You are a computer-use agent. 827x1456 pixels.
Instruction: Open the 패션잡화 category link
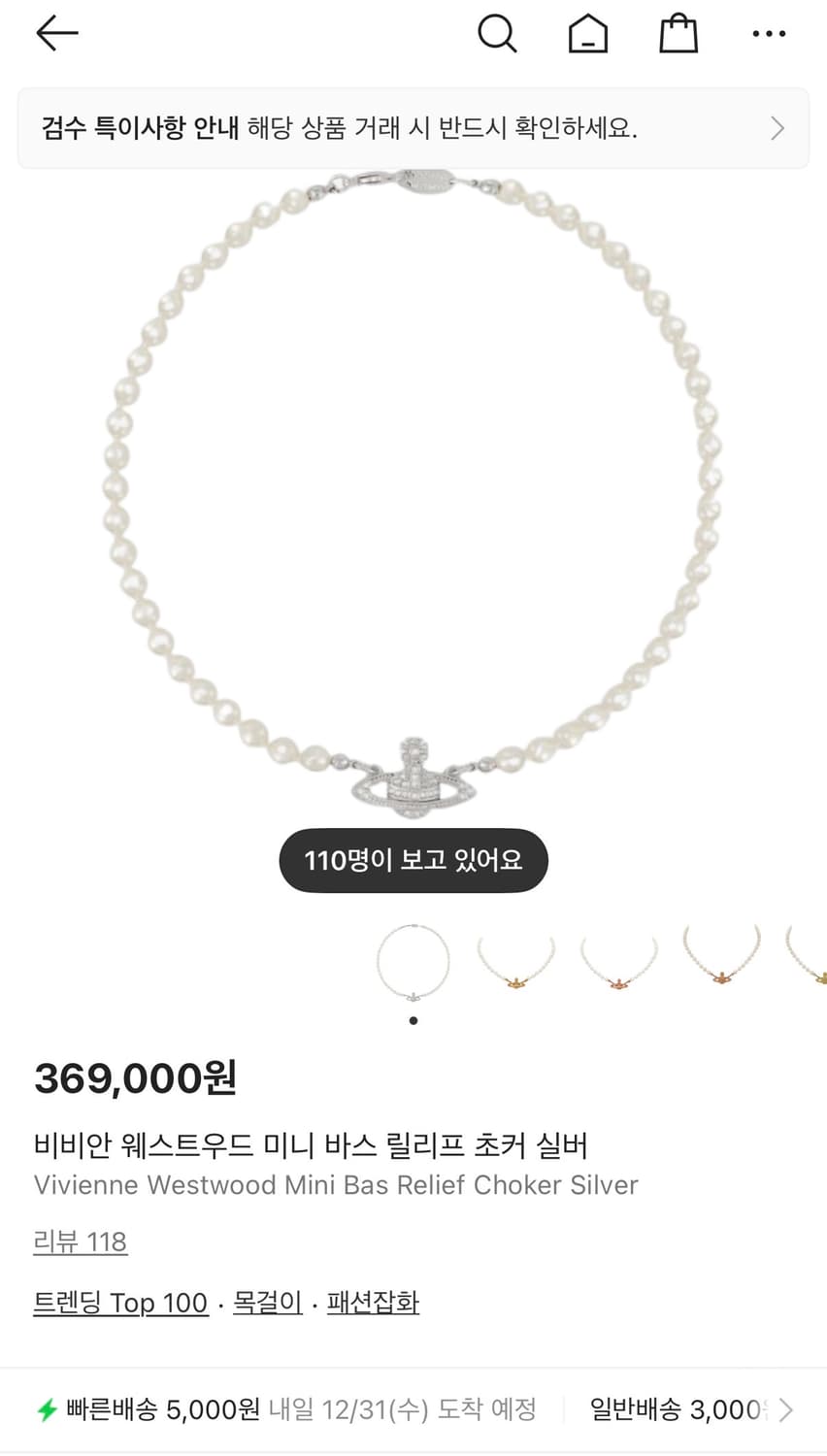pos(374,1303)
